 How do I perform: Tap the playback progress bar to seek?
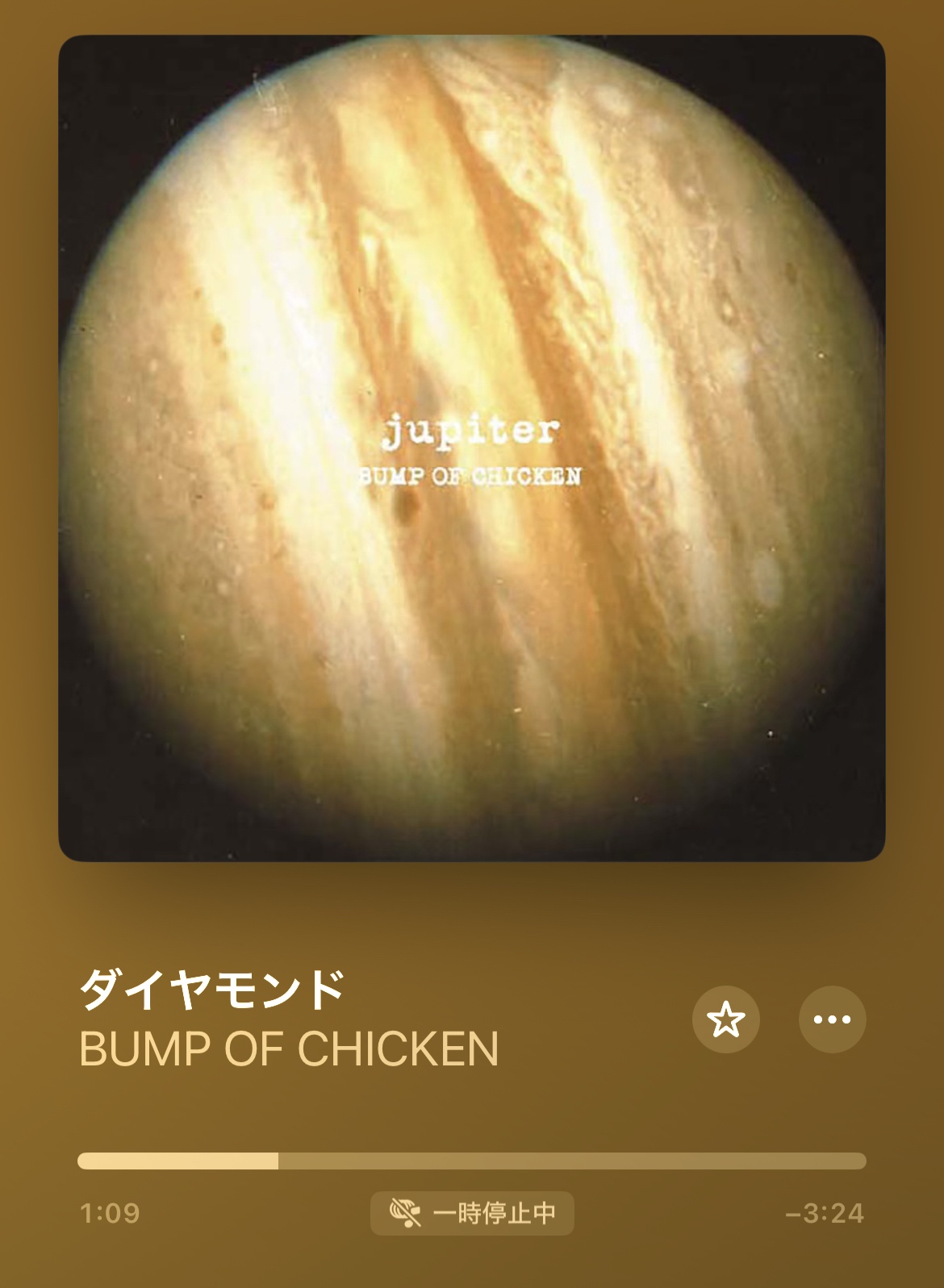[x=471, y=1161]
